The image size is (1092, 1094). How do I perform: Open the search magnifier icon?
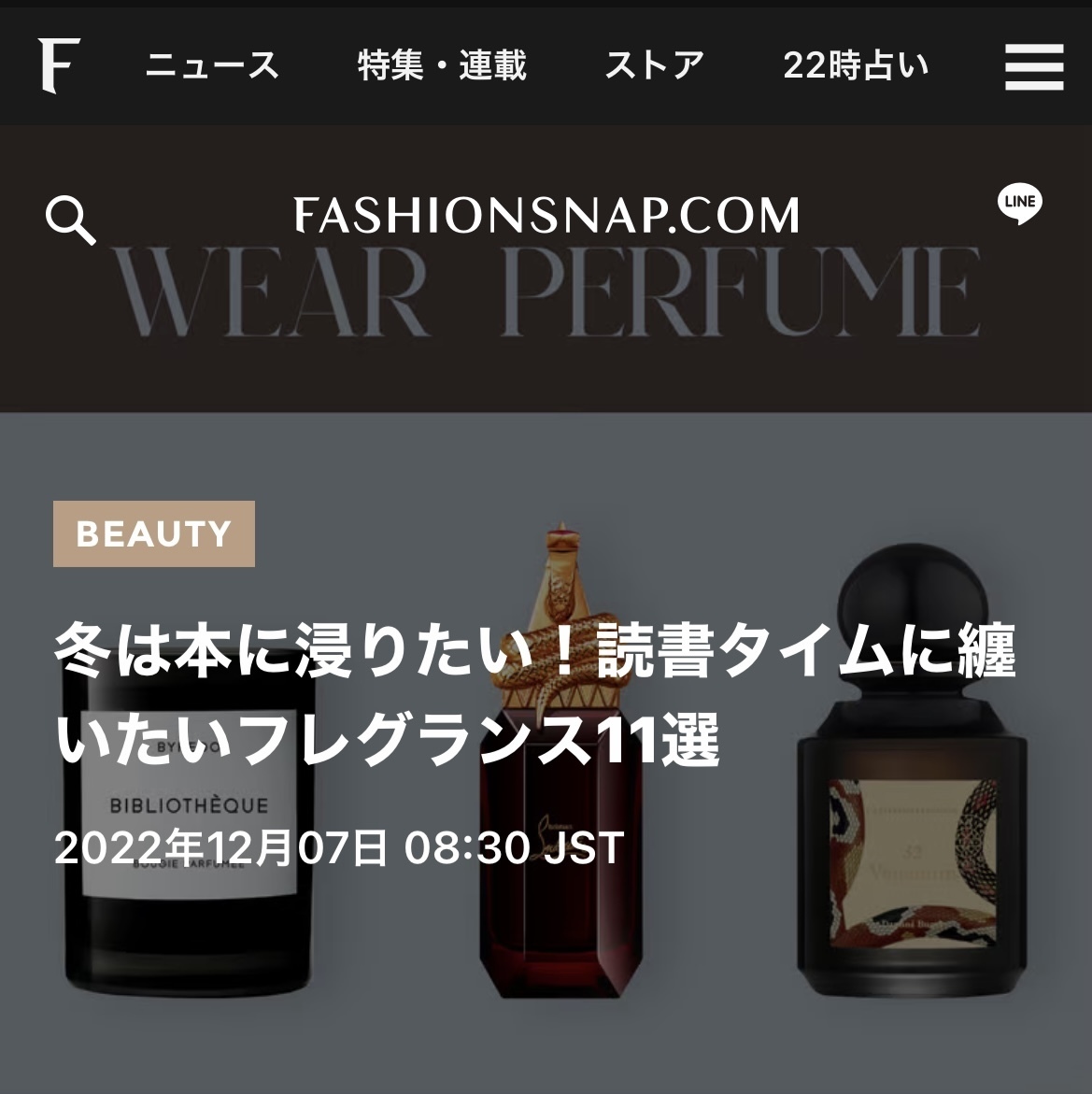(x=71, y=220)
